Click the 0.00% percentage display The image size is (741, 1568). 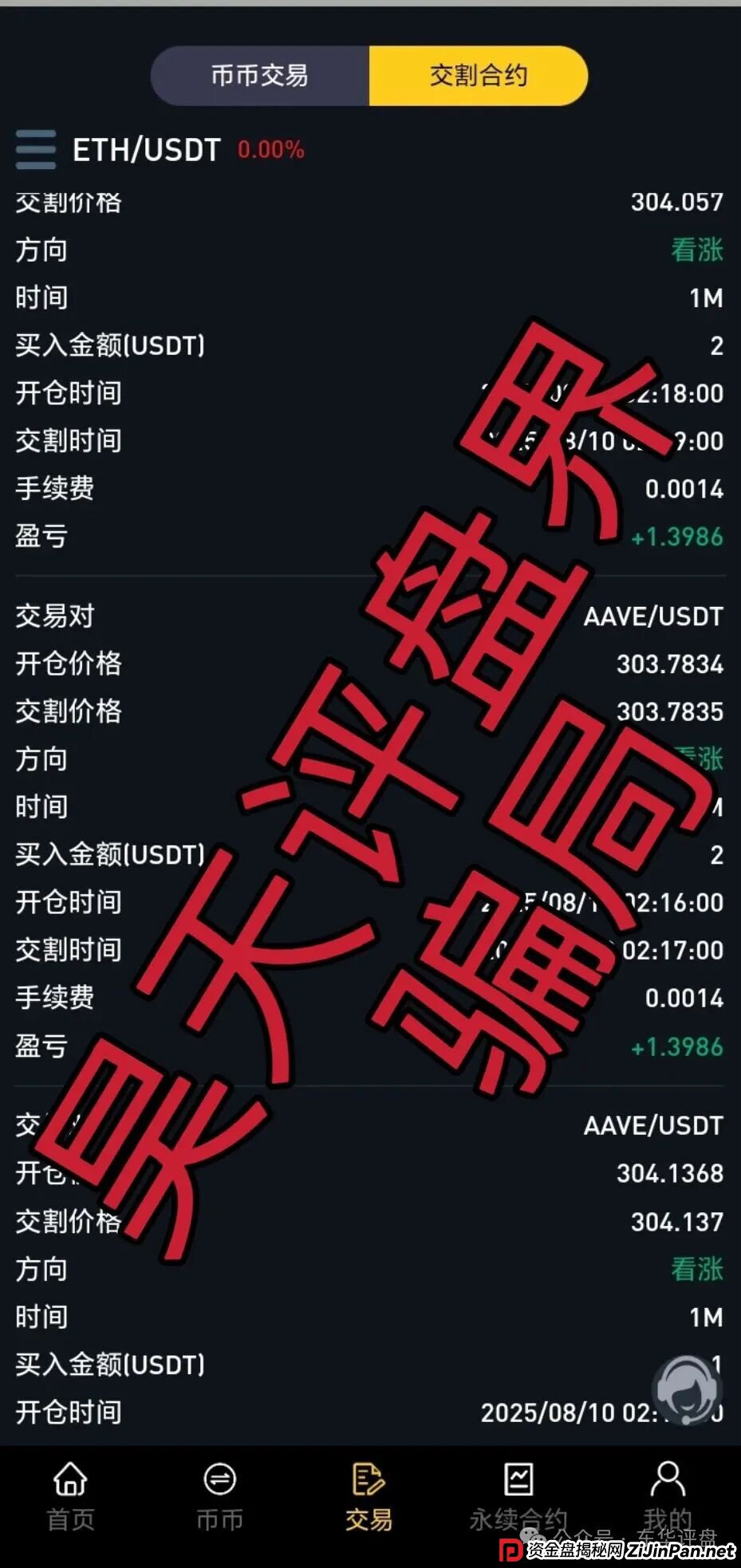click(x=270, y=149)
